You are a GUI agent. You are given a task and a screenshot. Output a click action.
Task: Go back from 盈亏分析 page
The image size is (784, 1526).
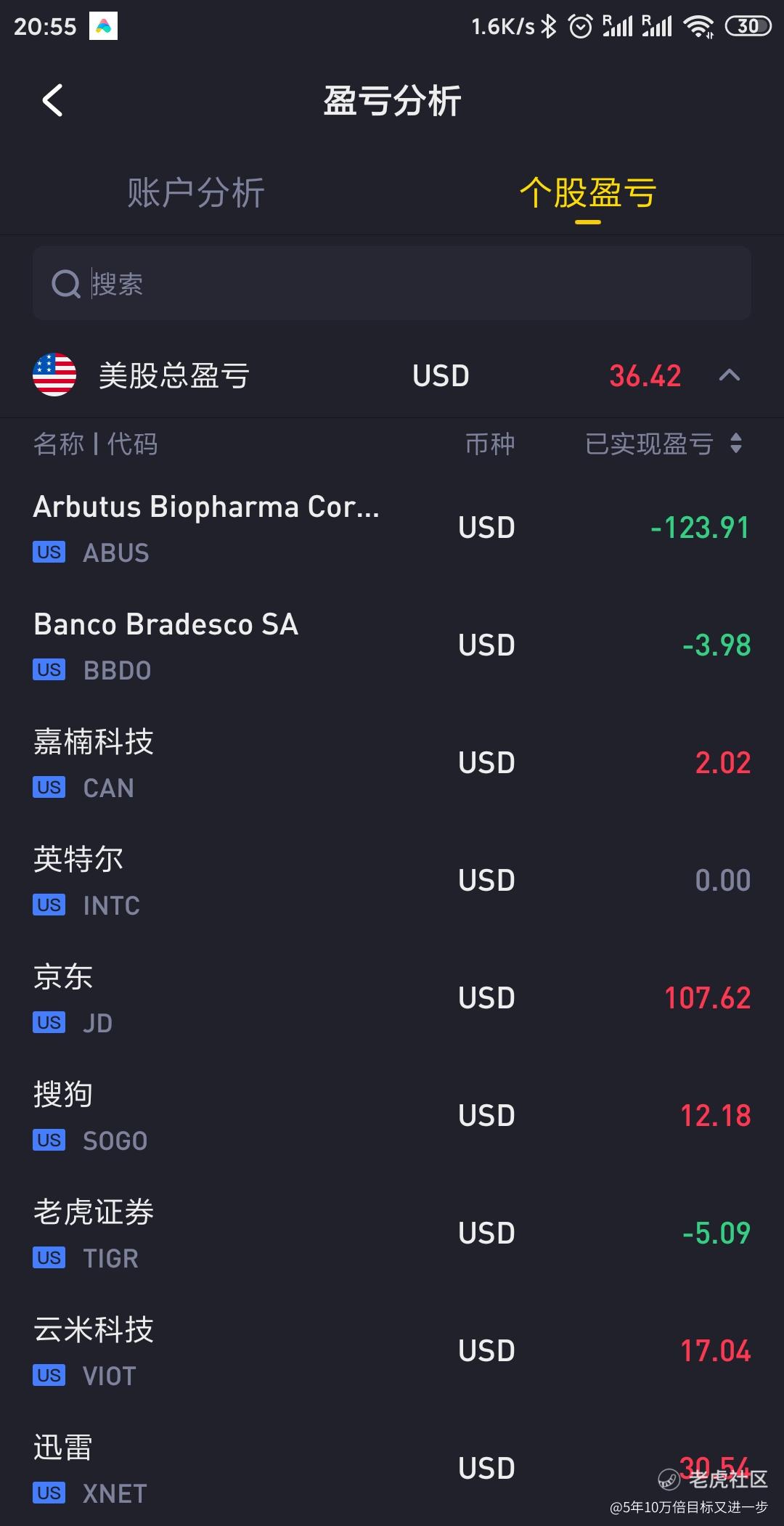click(52, 100)
